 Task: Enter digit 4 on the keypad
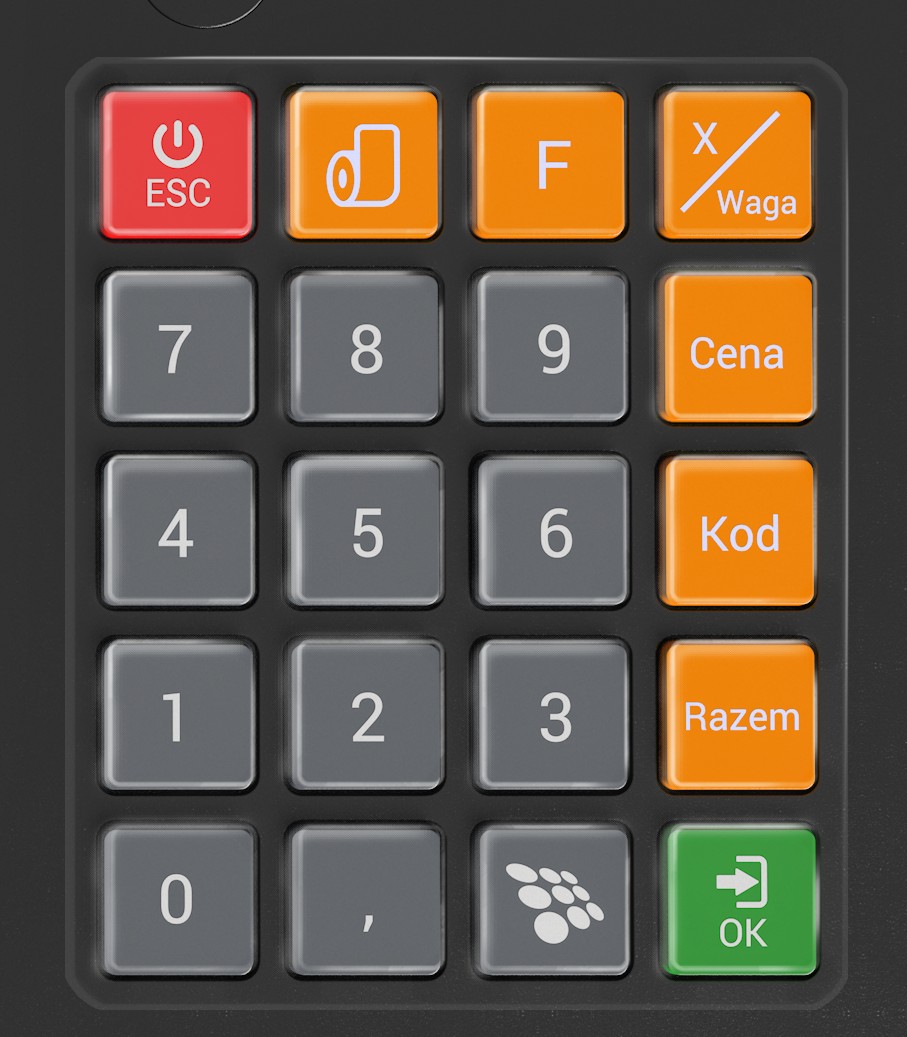coord(178,531)
